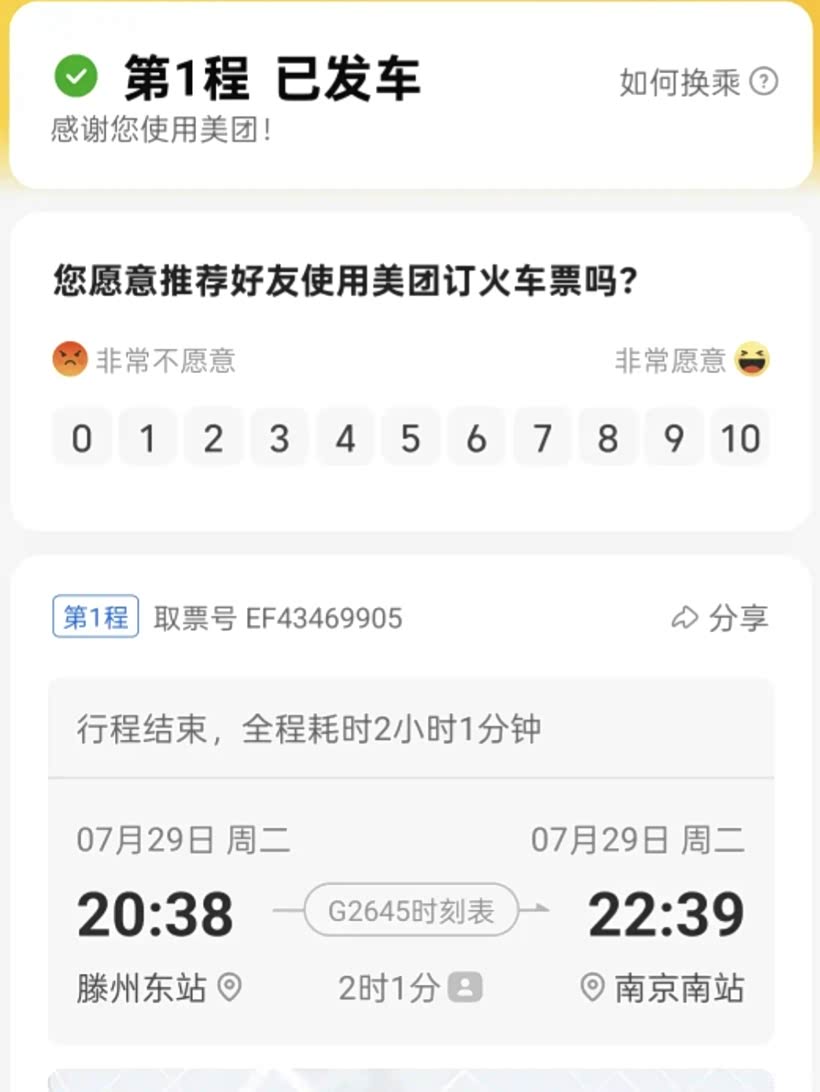View 滕州东站 location on map
Screen dimensions: 820x1092
tap(230, 989)
